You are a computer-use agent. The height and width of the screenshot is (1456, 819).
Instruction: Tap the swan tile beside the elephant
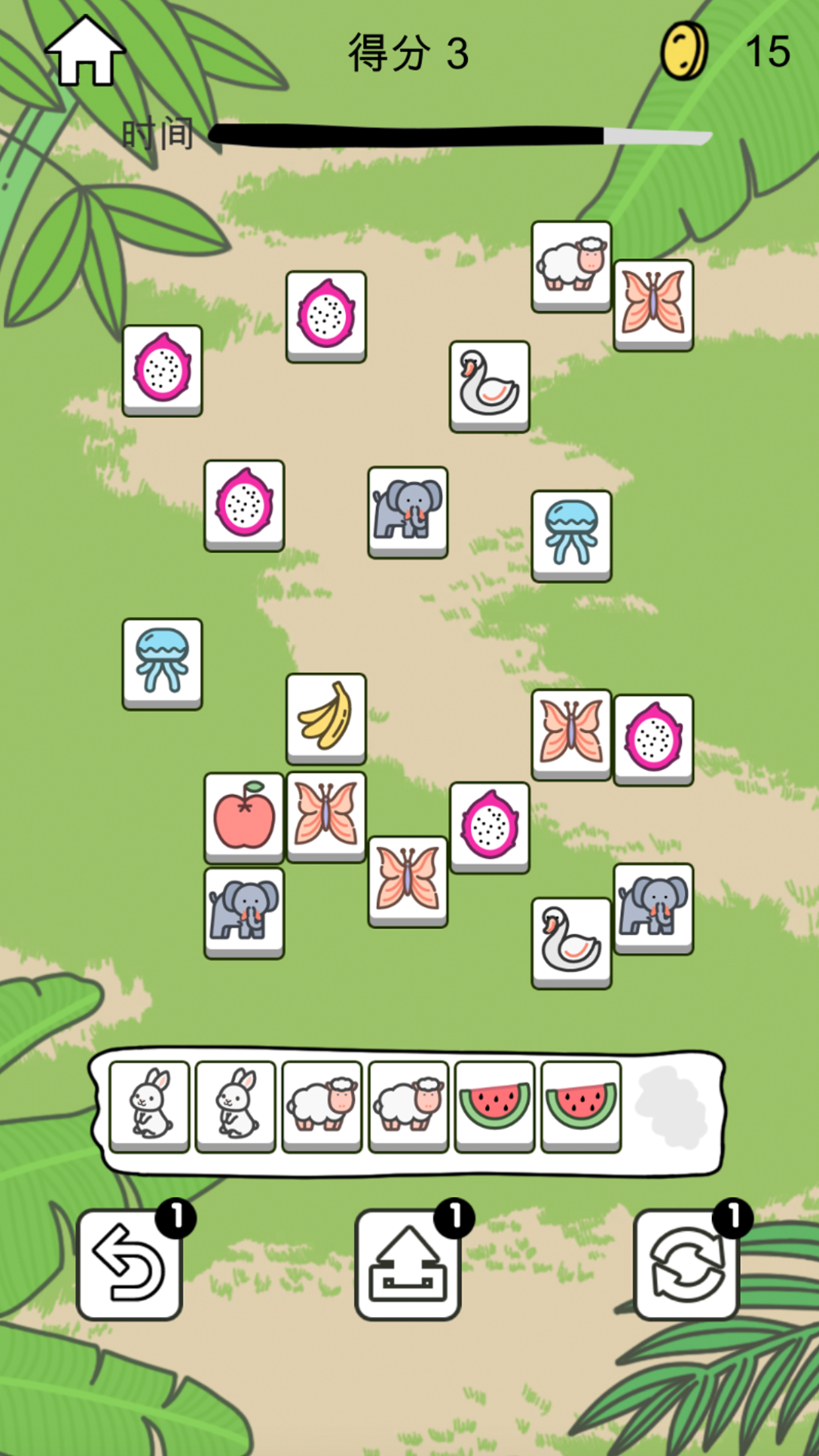click(571, 942)
